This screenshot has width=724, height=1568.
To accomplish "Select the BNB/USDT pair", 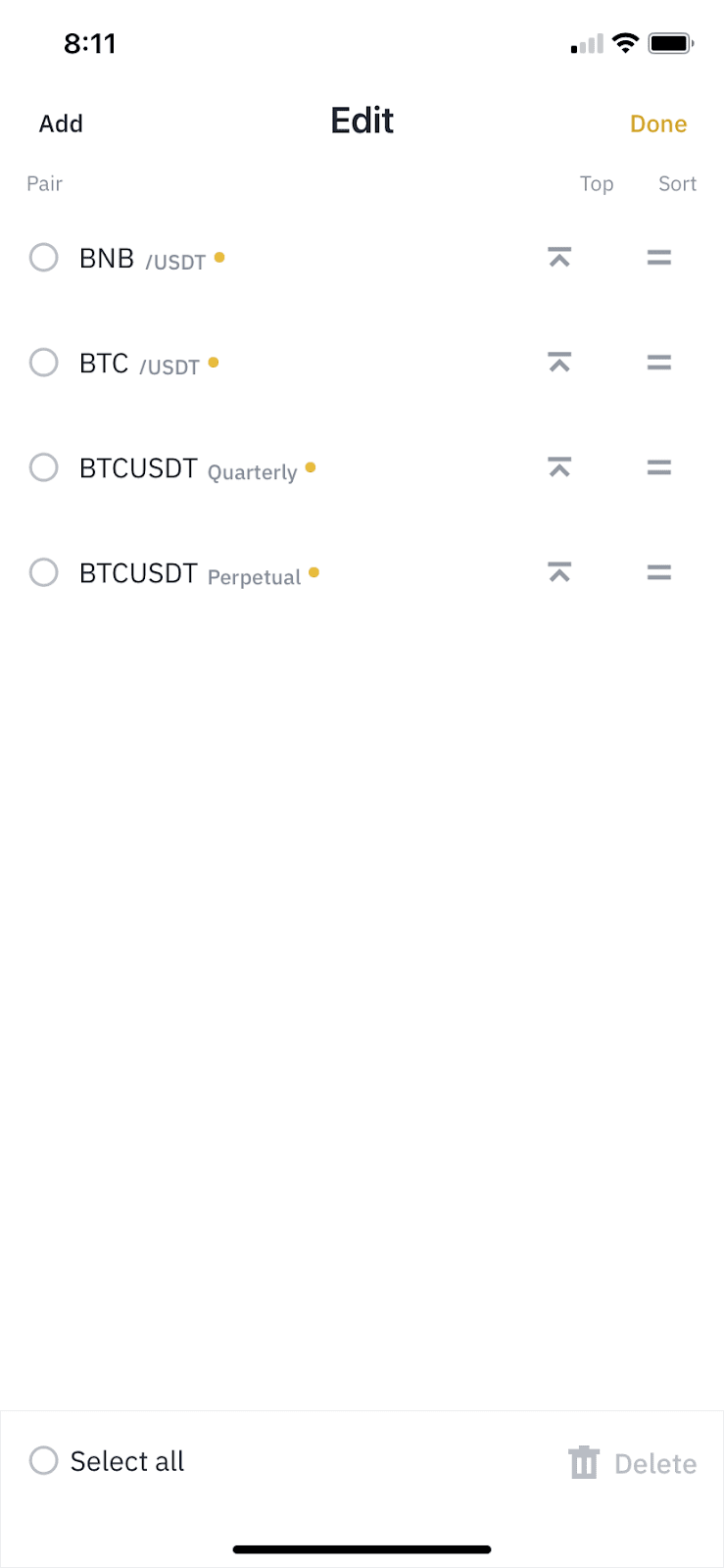I will click(x=44, y=258).
